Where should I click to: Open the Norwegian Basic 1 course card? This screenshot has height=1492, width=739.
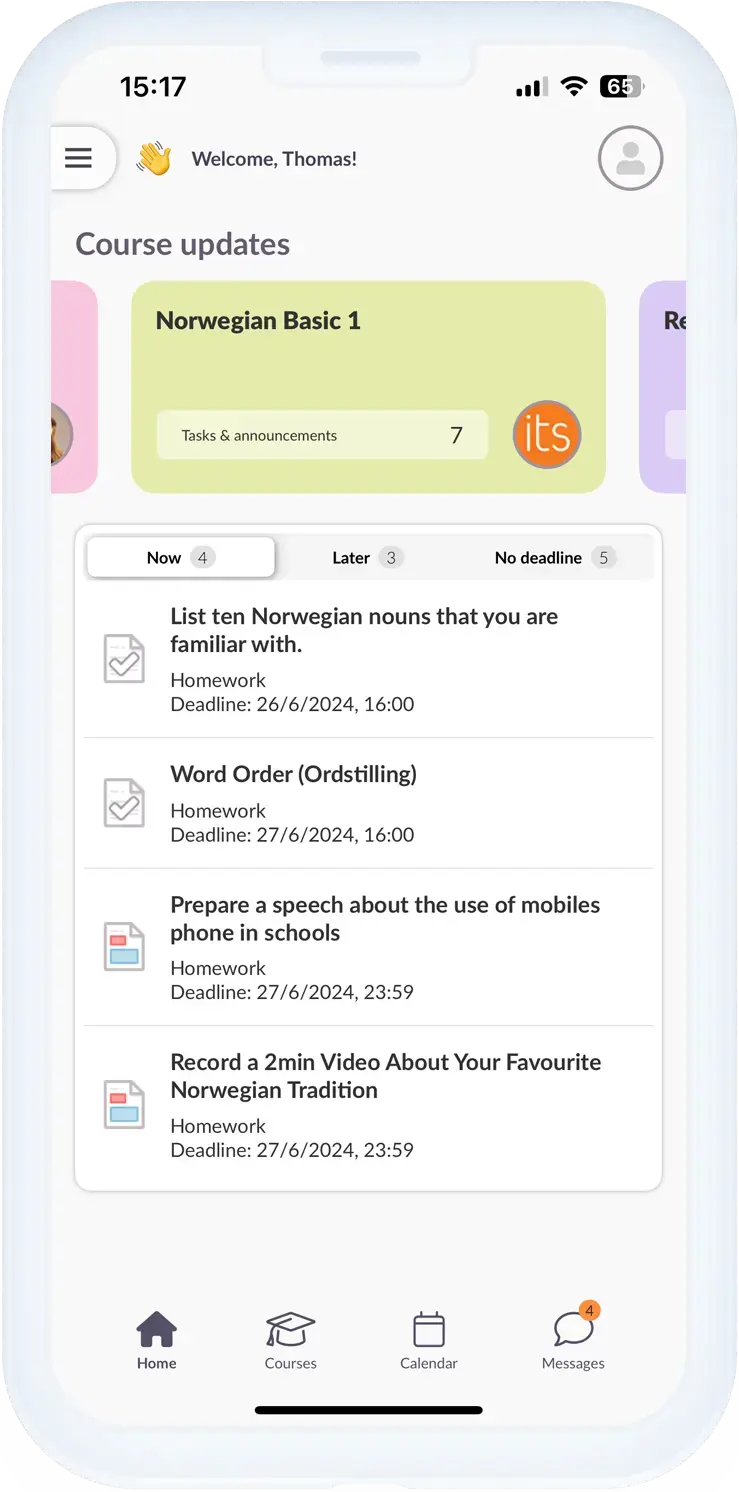367,340
